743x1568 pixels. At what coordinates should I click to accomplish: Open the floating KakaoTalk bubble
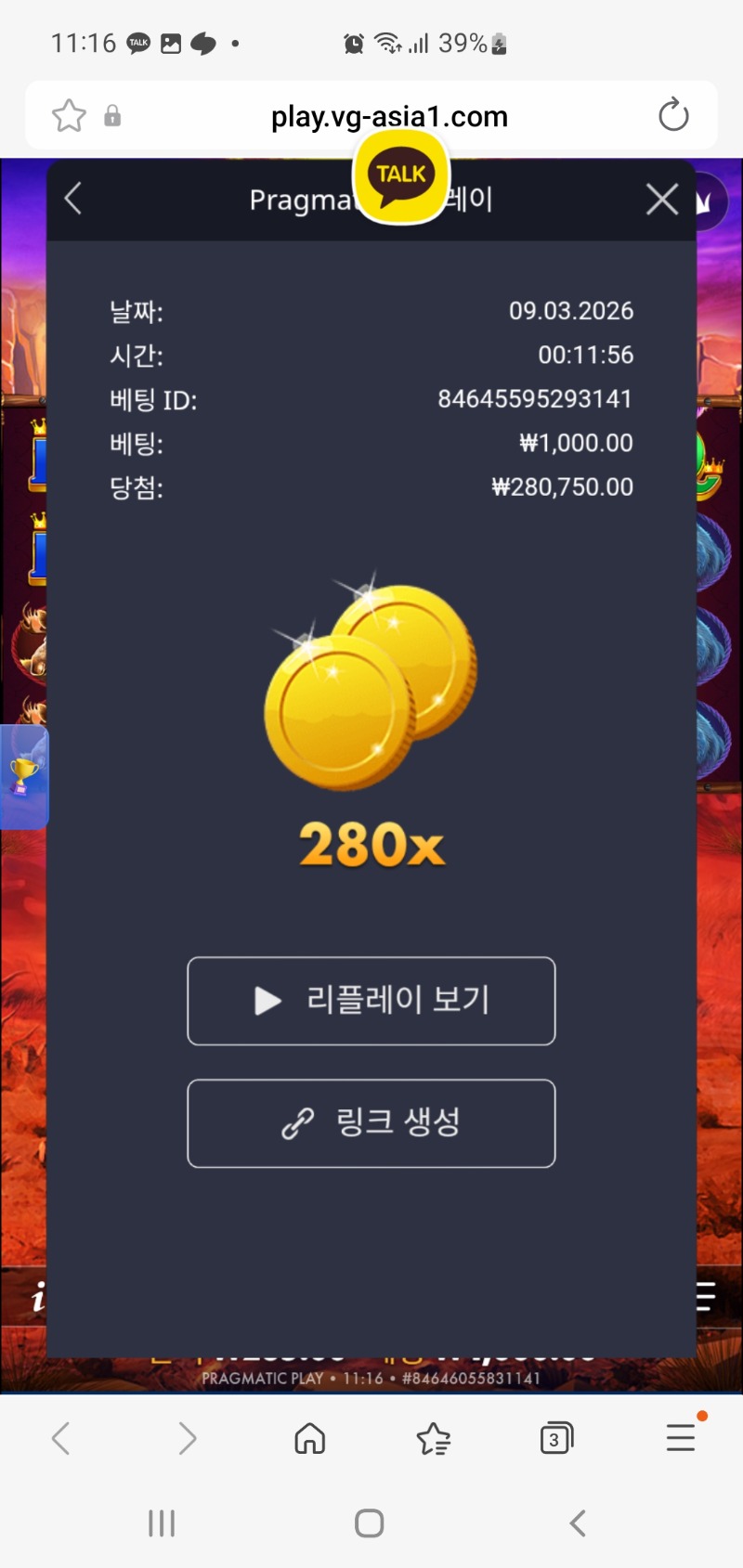point(401,176)
